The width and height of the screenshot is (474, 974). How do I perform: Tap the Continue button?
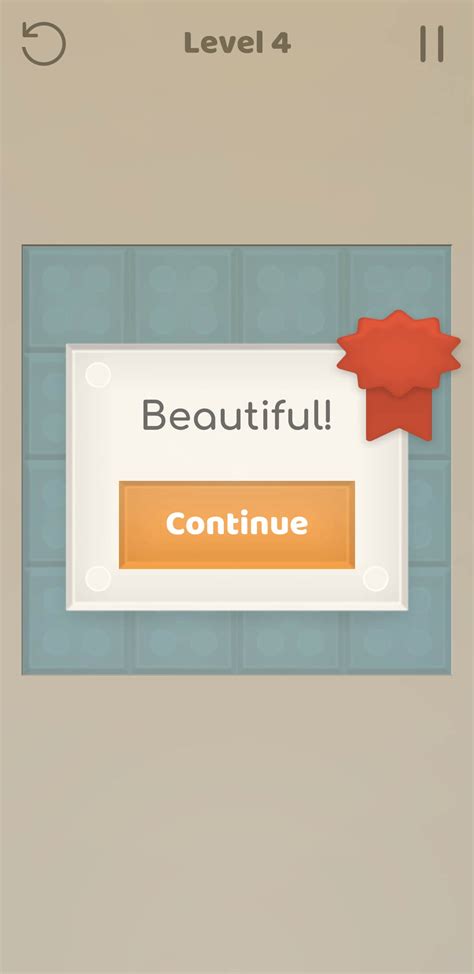(237, 524)
